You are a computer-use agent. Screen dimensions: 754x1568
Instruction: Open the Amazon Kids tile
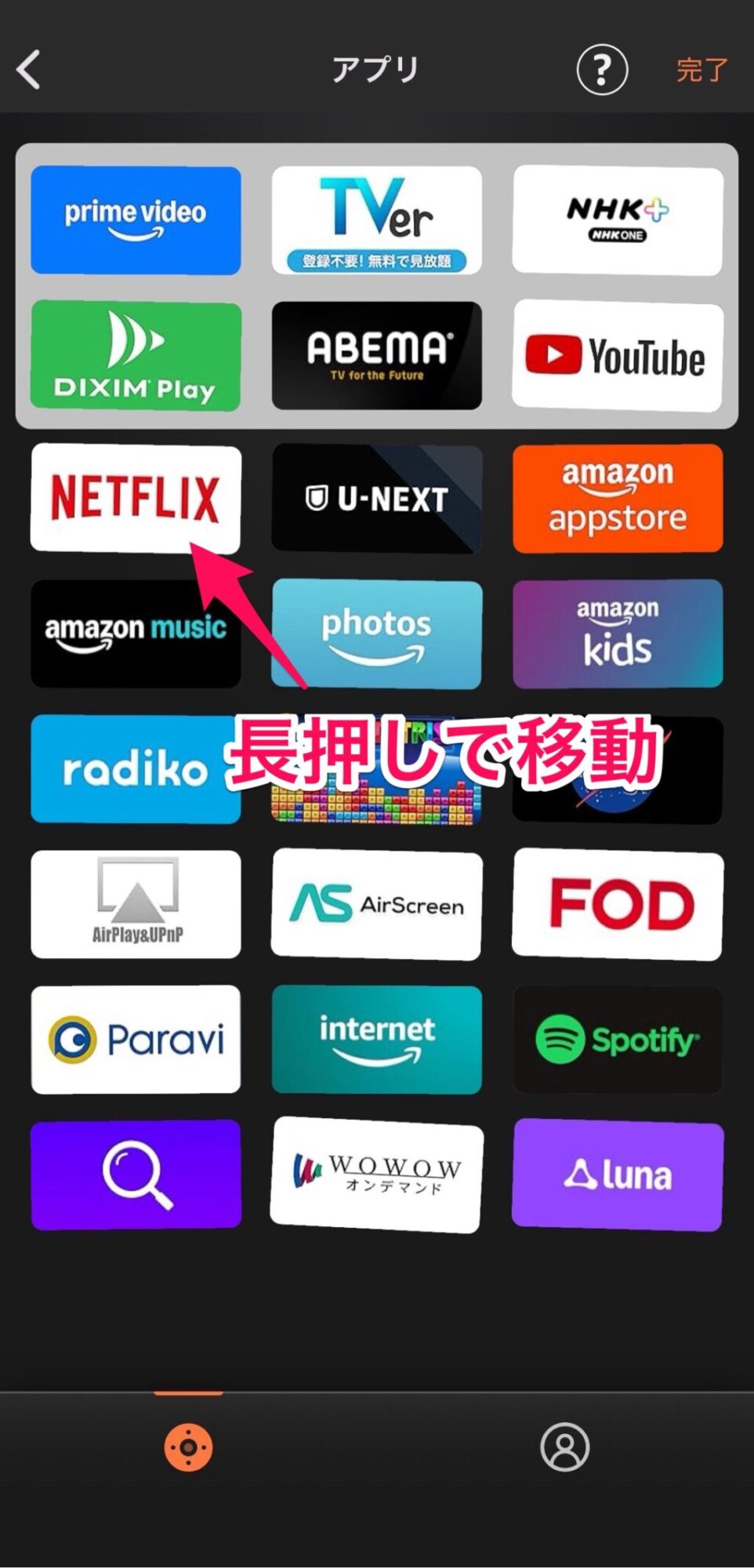point(618,633)
